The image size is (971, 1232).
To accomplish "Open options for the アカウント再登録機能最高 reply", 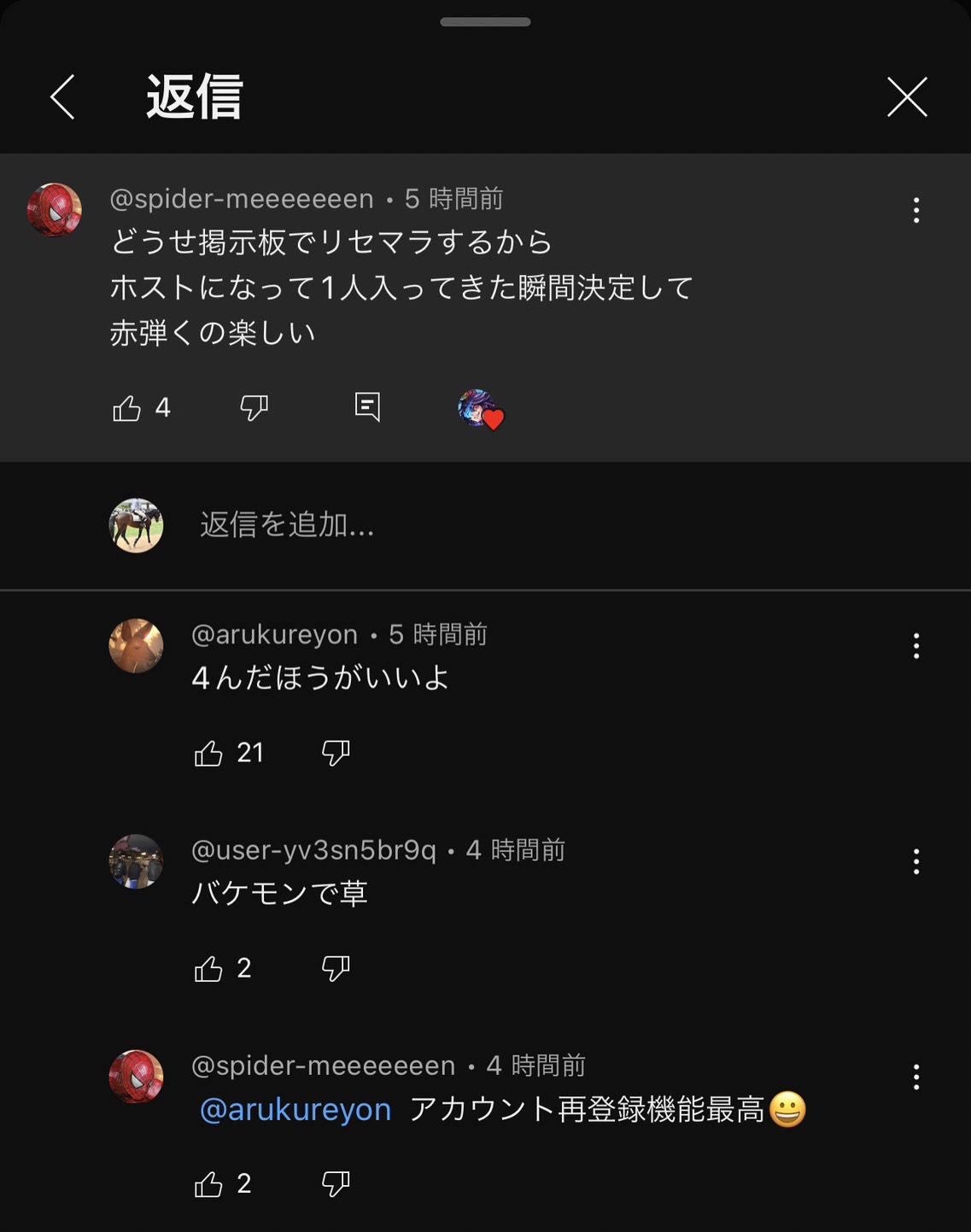I will click(916, 1077).
